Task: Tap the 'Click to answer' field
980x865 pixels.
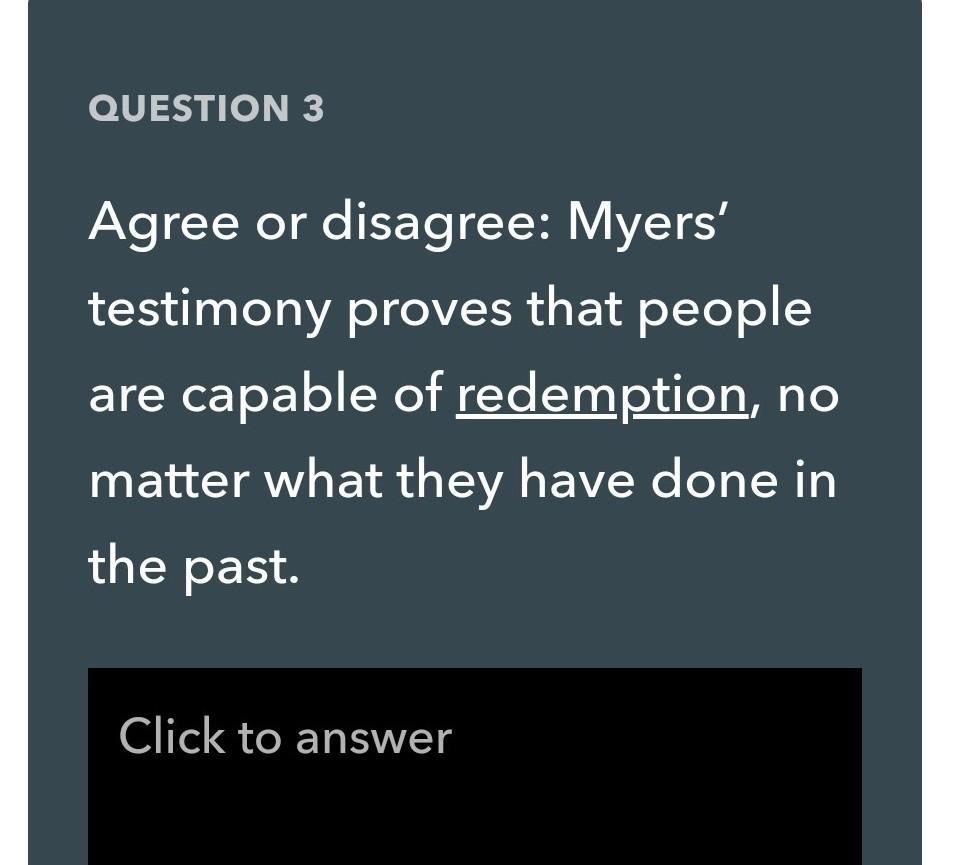Action: 474,766
